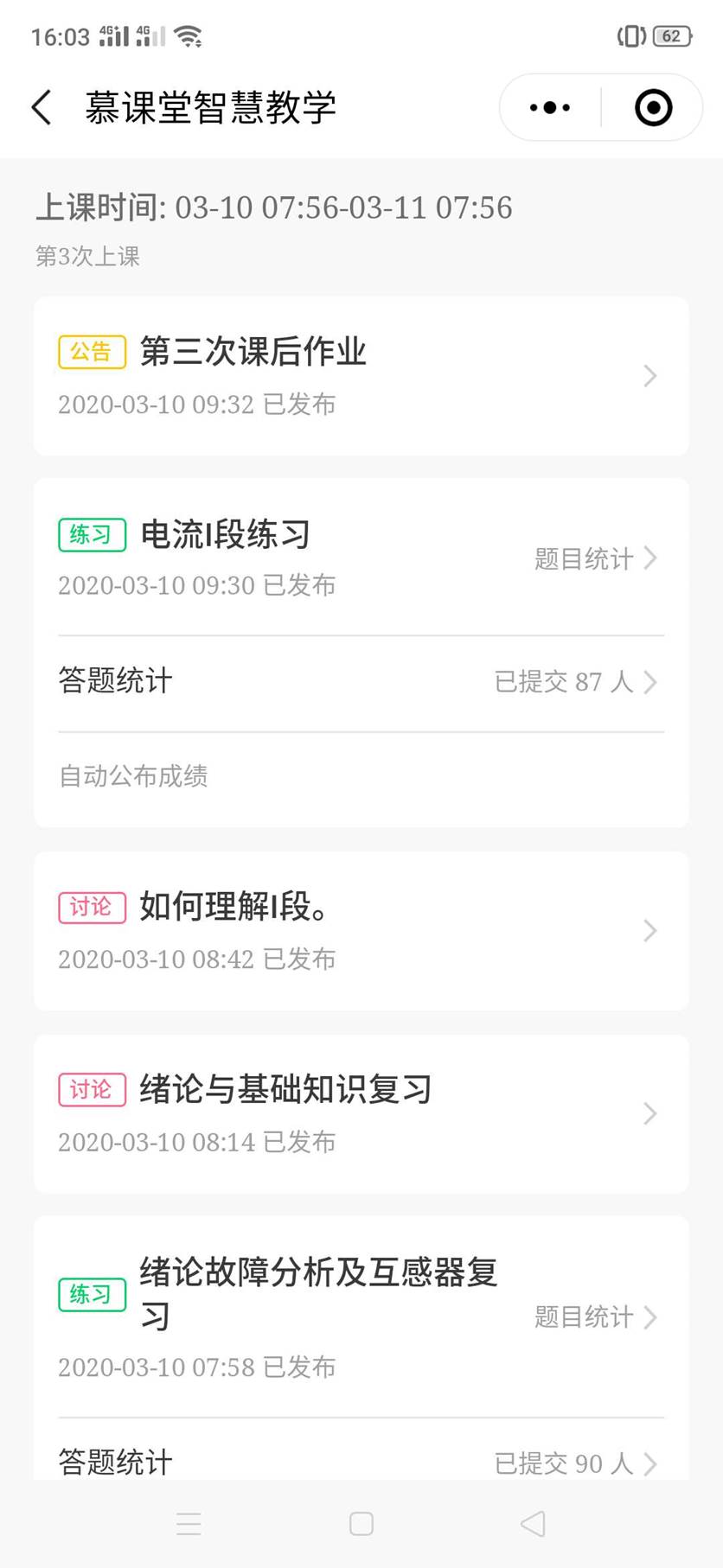Open the 如何理解I段 discussion
Image resolution: width=723 pixels, height=1568 pixels.
[361, 931]
